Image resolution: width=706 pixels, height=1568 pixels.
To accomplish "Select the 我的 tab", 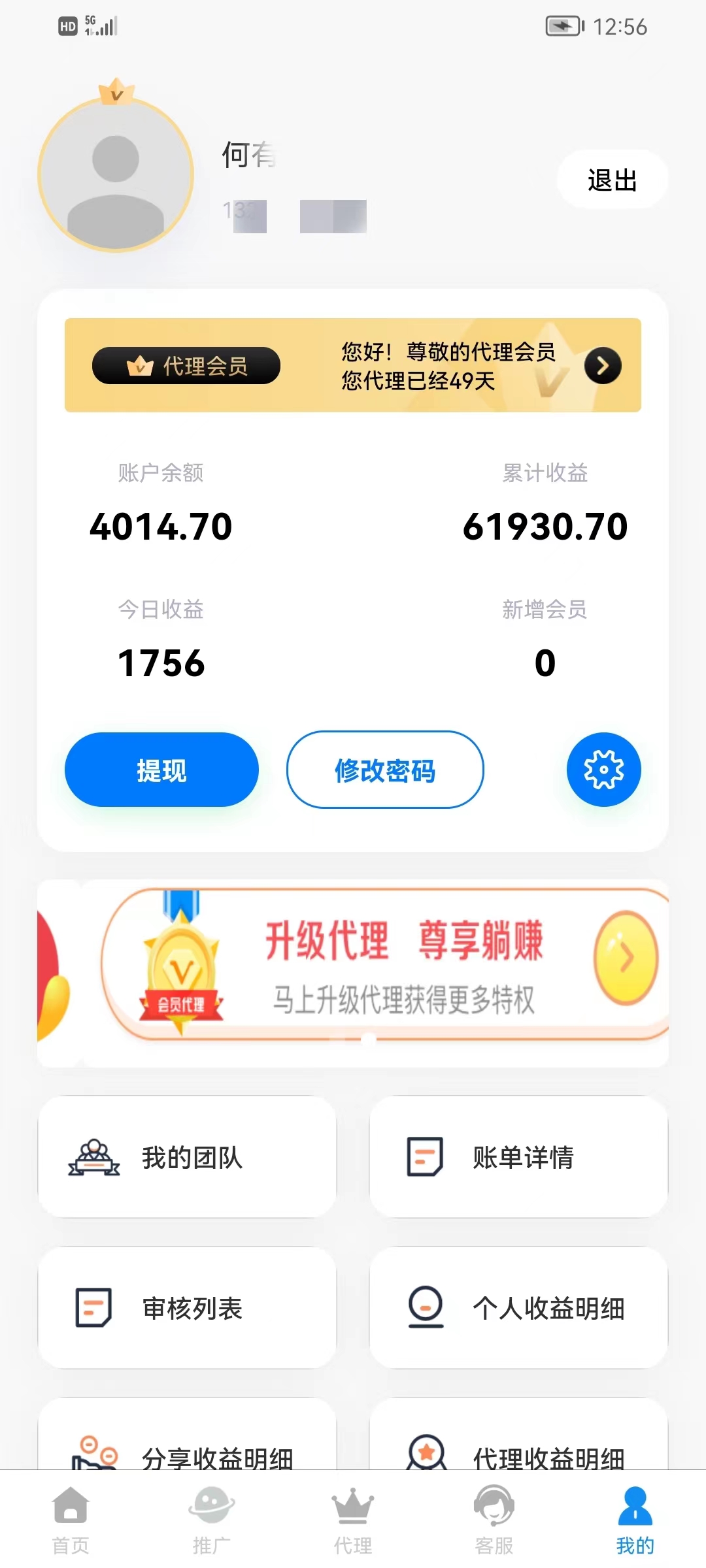I will [x=635, y=1520].
